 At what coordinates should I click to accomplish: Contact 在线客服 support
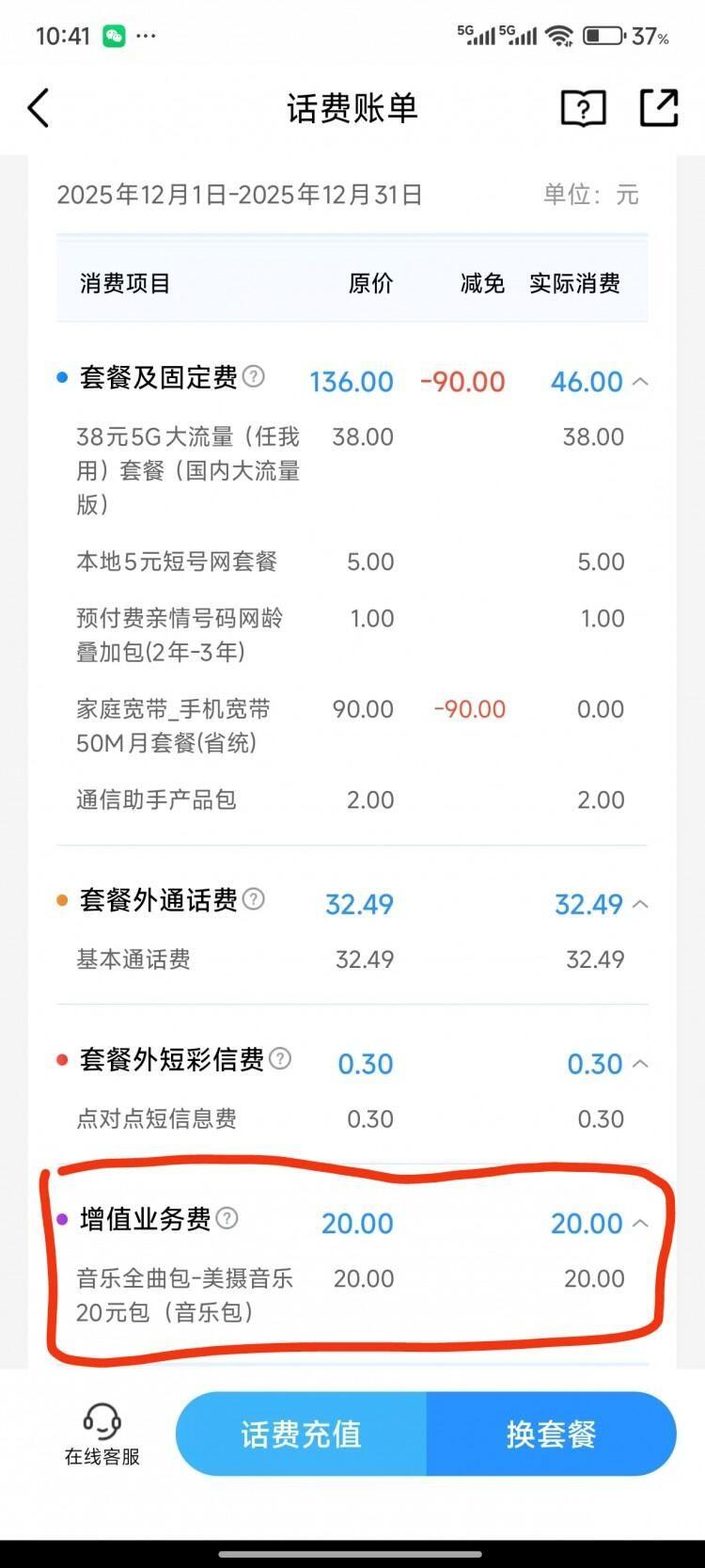click(102, 1434)
